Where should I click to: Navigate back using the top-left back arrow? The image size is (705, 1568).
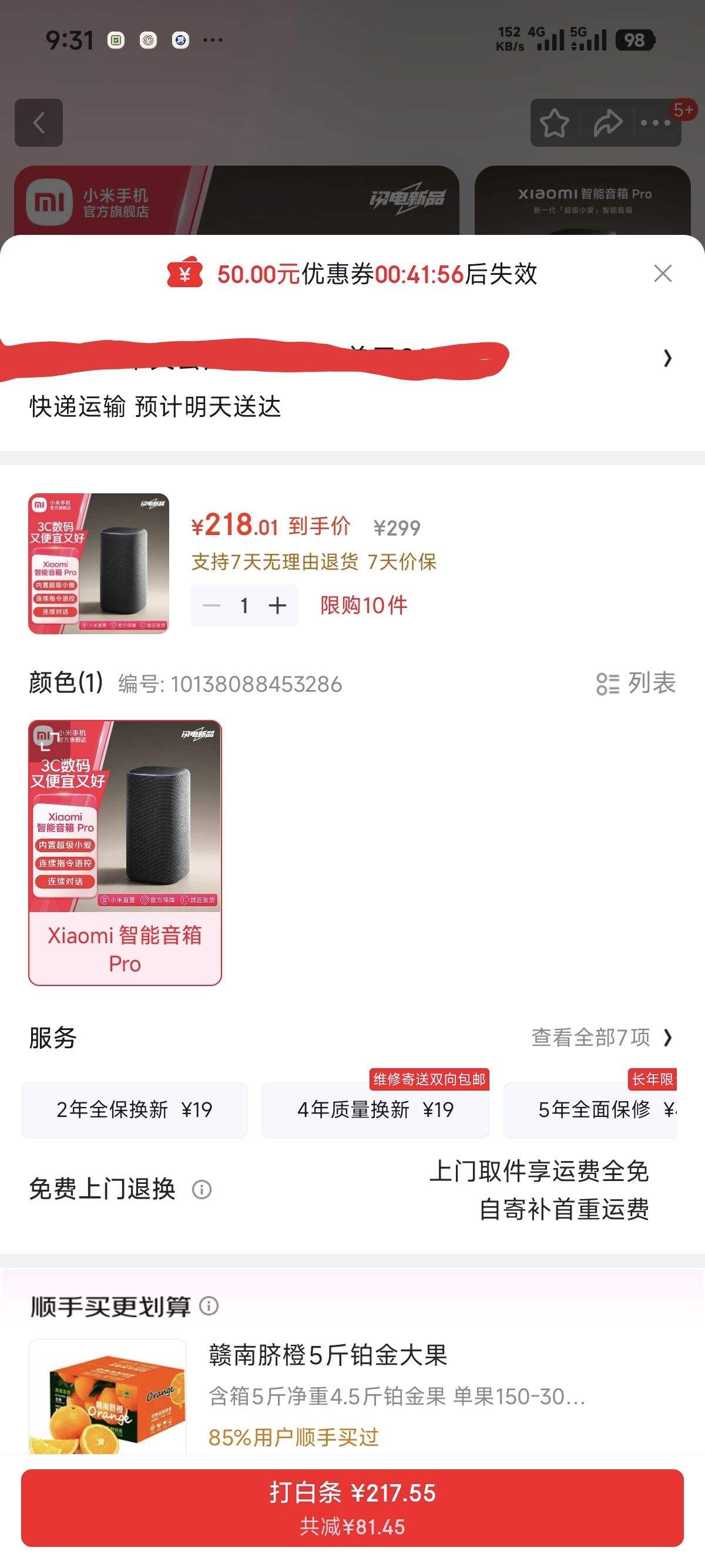[40, 122]
